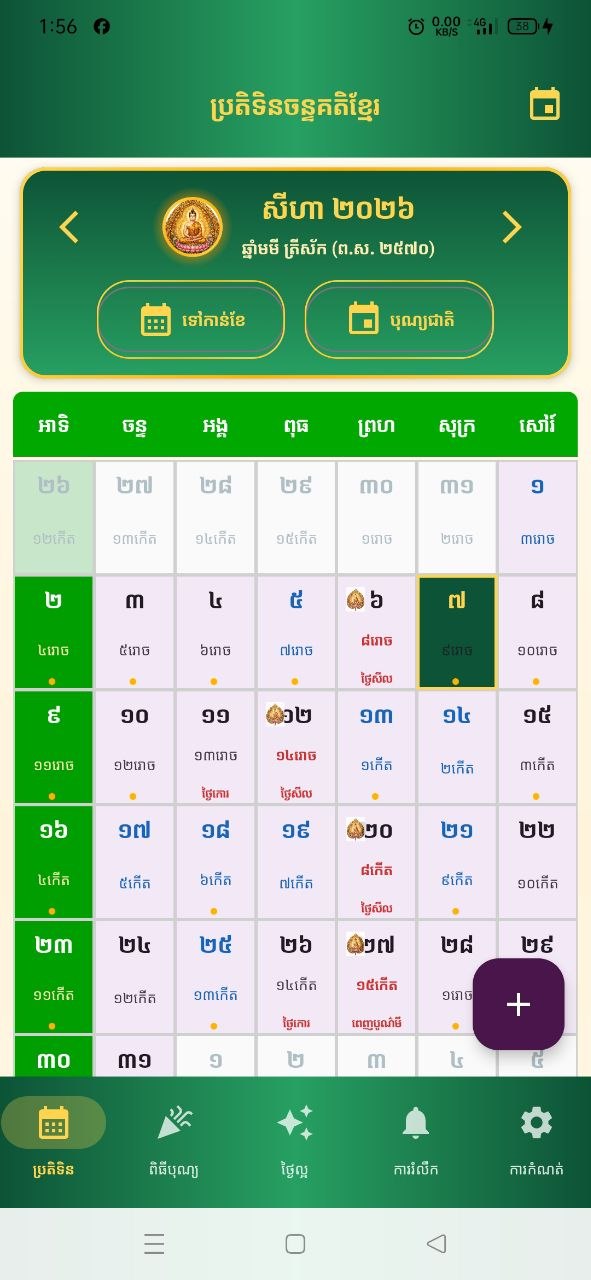Select day ២០ marked ៨កើត ថ្ងៃសីល

click(376, 863)
